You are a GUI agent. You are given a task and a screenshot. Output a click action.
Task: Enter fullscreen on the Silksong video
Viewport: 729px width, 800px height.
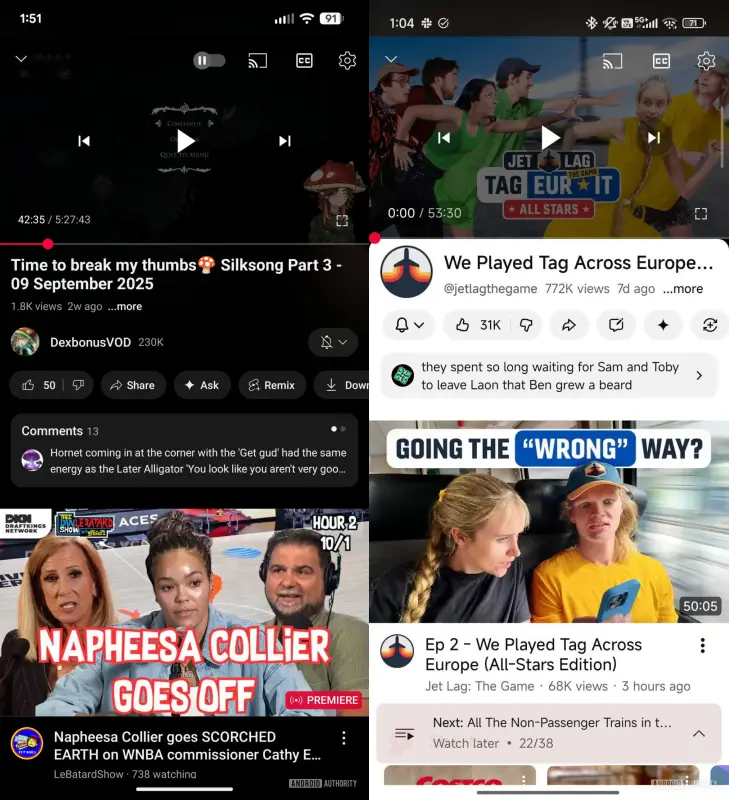342,220
